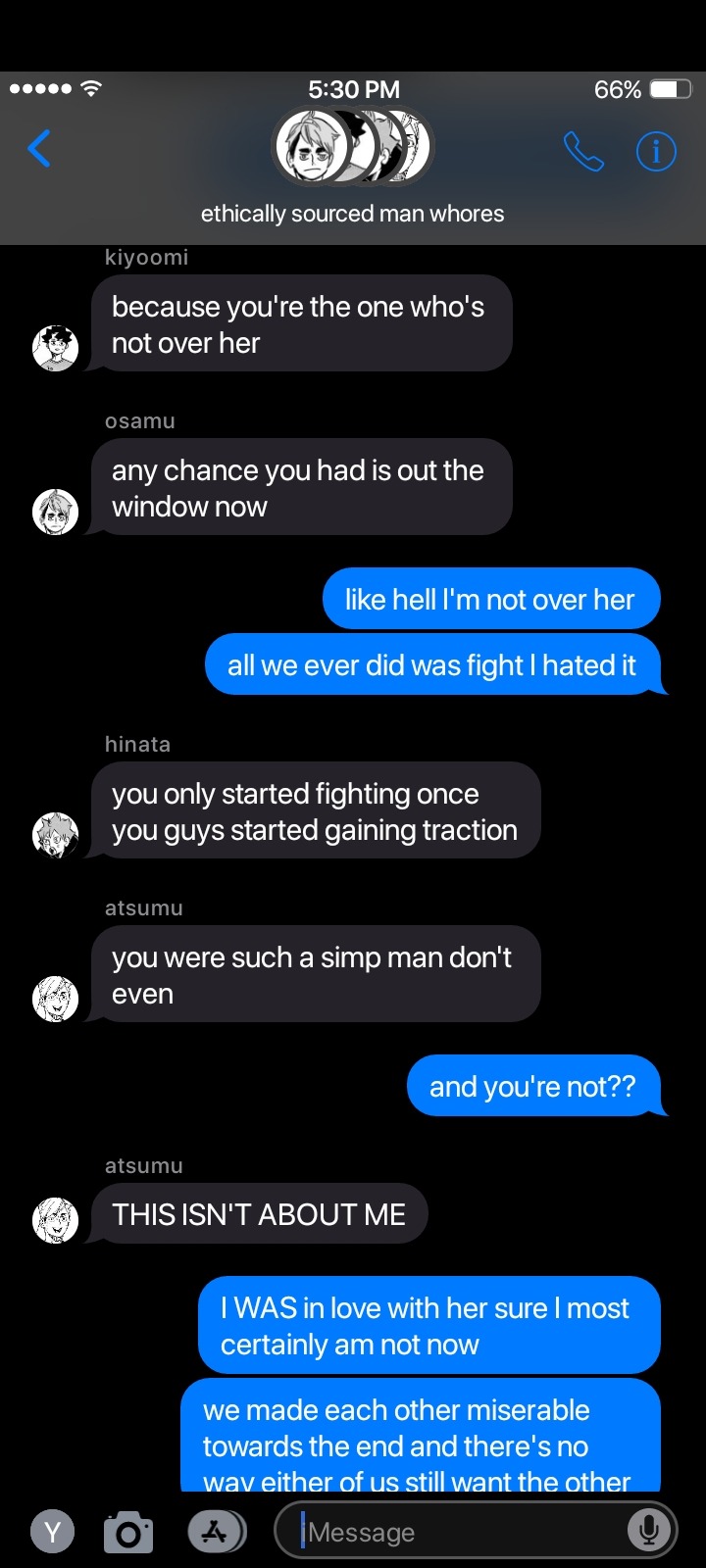Open atsumu's avatar beside the simp message

(56, 999)
